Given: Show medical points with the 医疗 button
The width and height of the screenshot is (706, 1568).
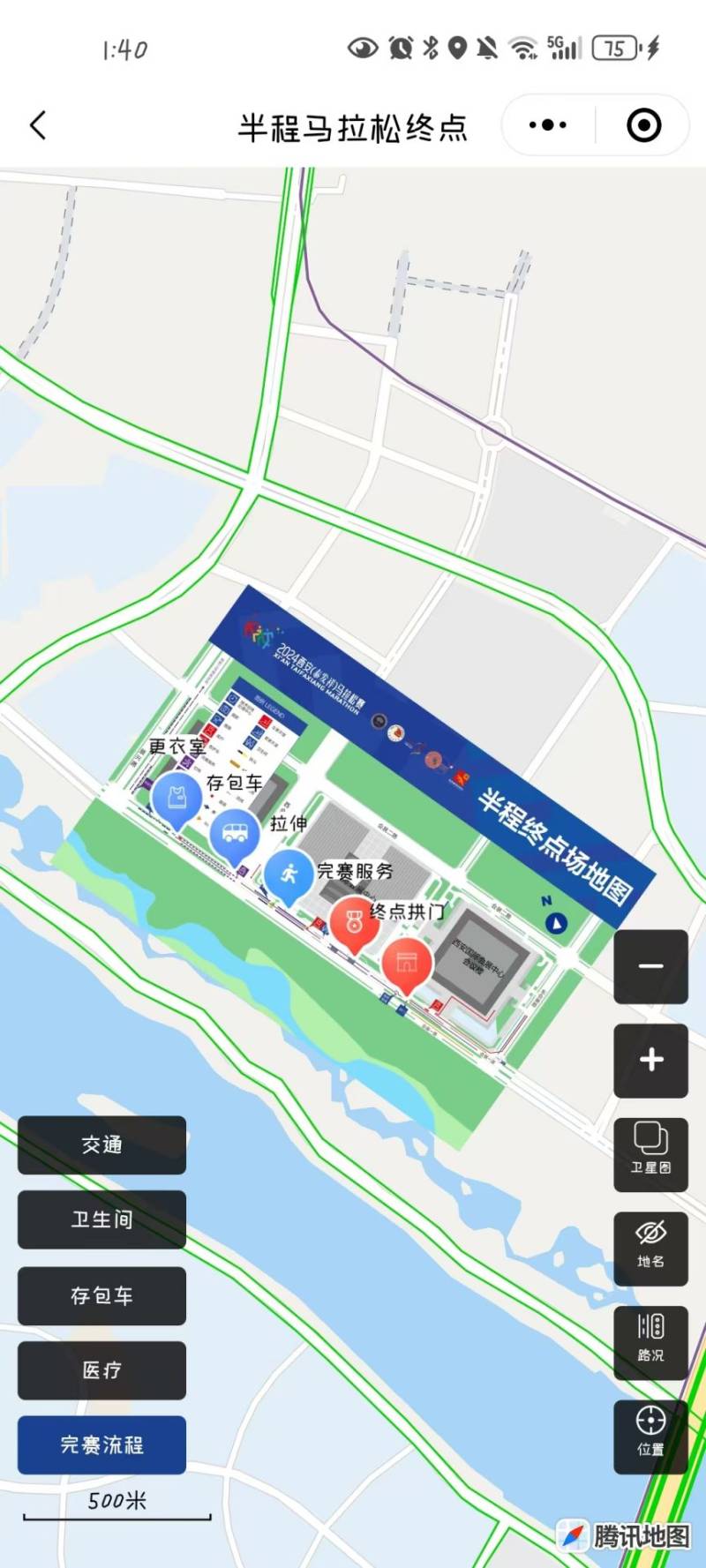Looking at the screenshot, I should pyautogui.click(x=102, y=1370).
